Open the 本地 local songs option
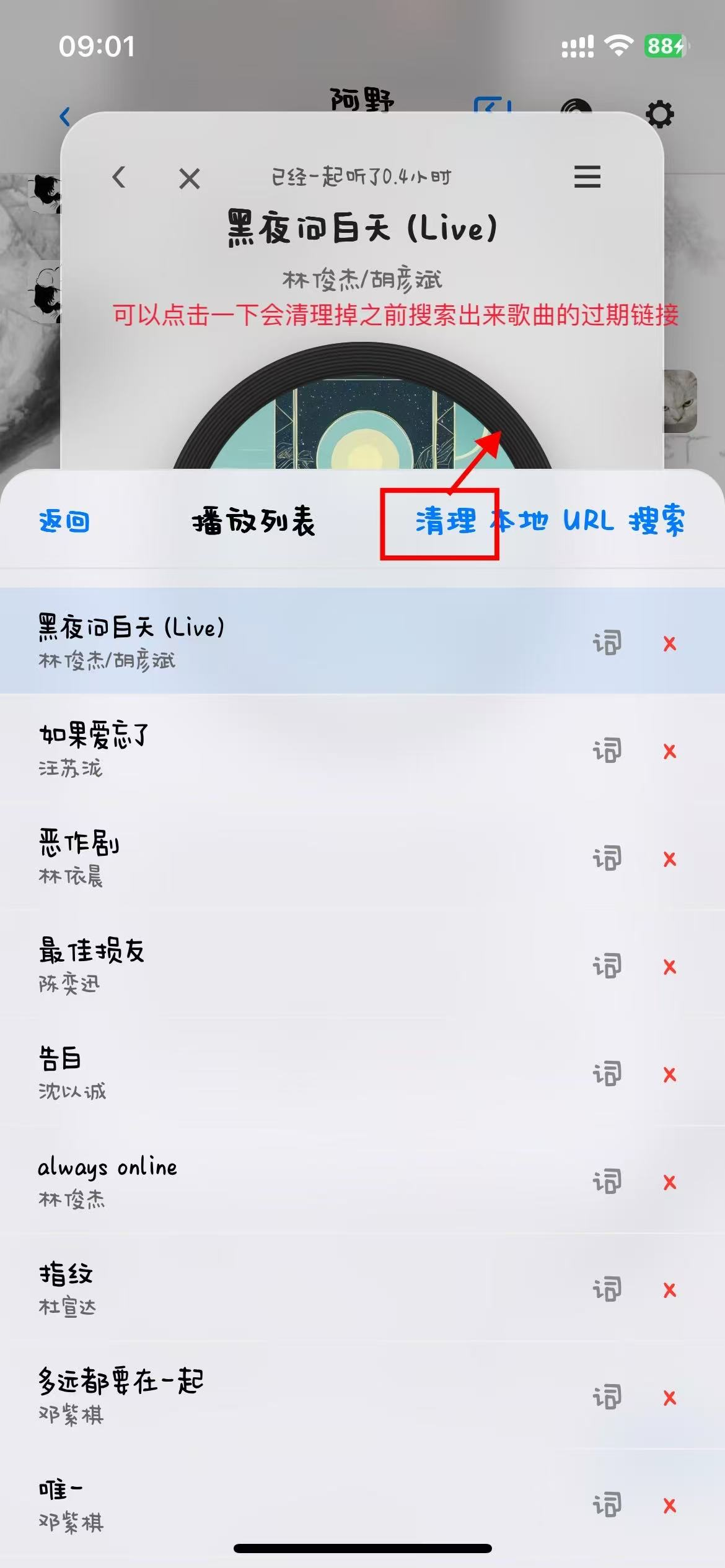Viewport: 725px width, 1568px height. tap(521, 521)
